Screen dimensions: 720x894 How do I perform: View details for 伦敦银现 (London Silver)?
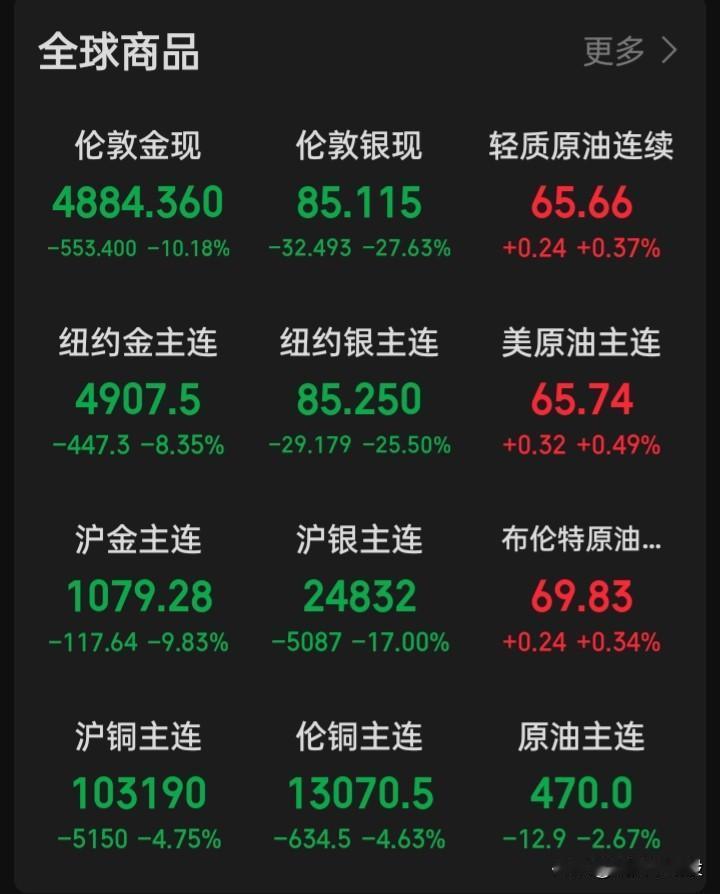pyautogui.click(x=360, y=195)
